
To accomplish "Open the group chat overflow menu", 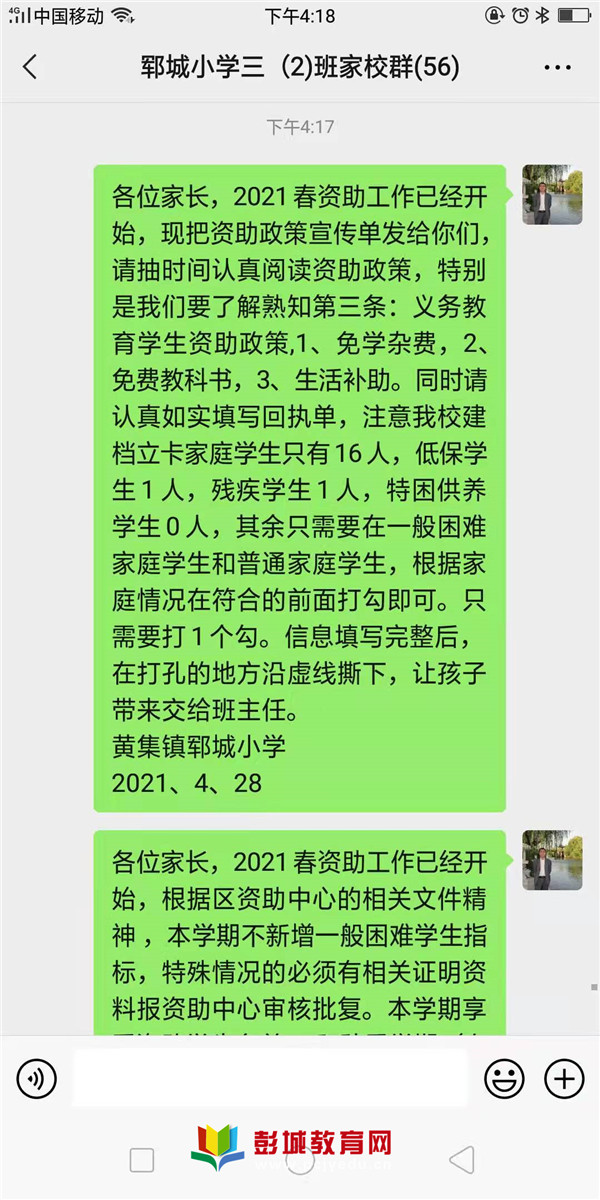I will [557, 67].
